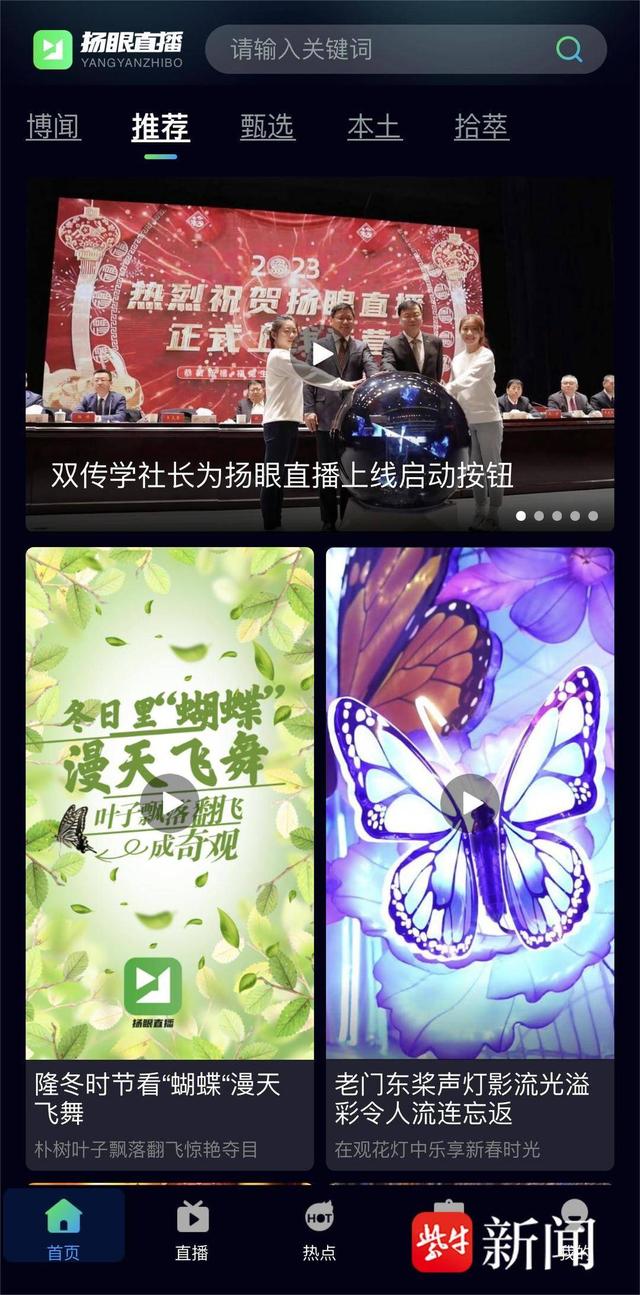Screen dimensions: 640x1295
Task: Tap the keyword search field
Action: [x=406, y=49]
